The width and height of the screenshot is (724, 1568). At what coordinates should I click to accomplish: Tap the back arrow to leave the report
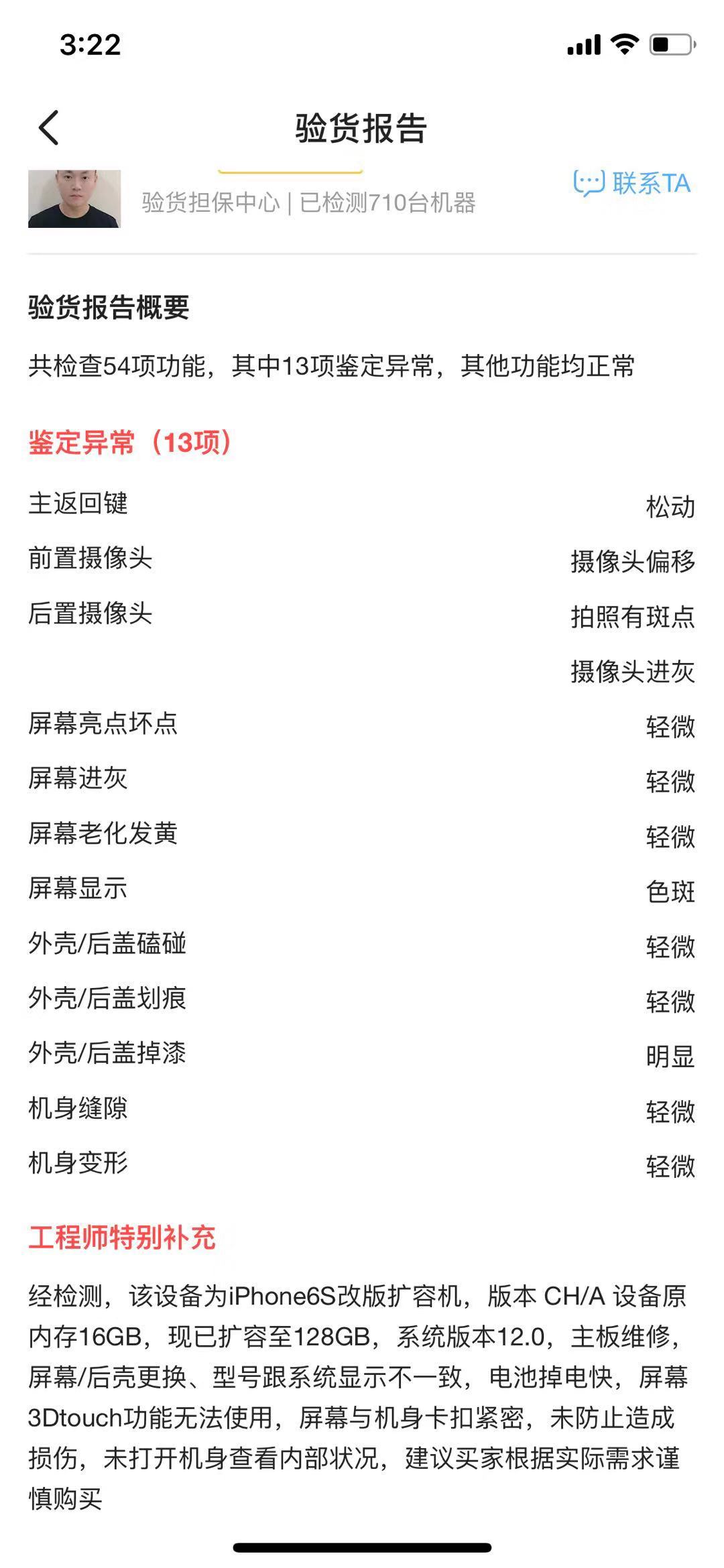point(47,127)
